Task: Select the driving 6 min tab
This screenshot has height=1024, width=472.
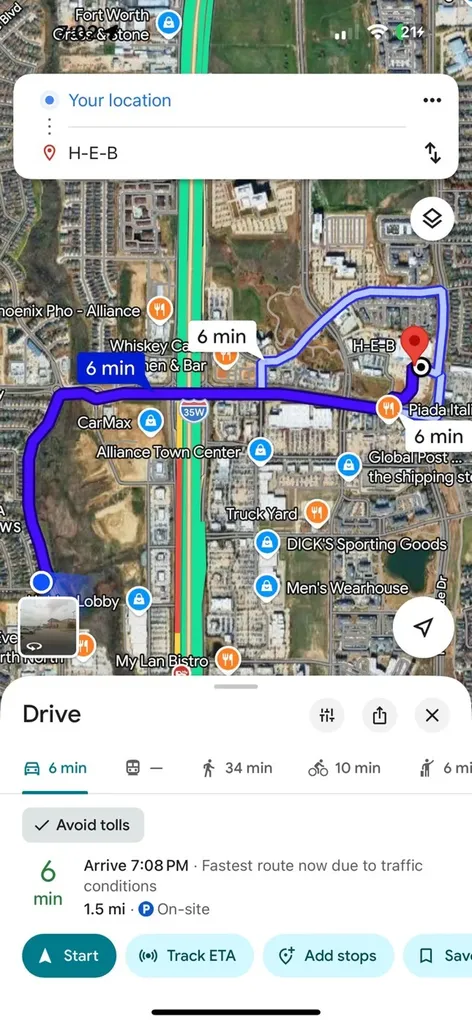Action: click(55, 768)
